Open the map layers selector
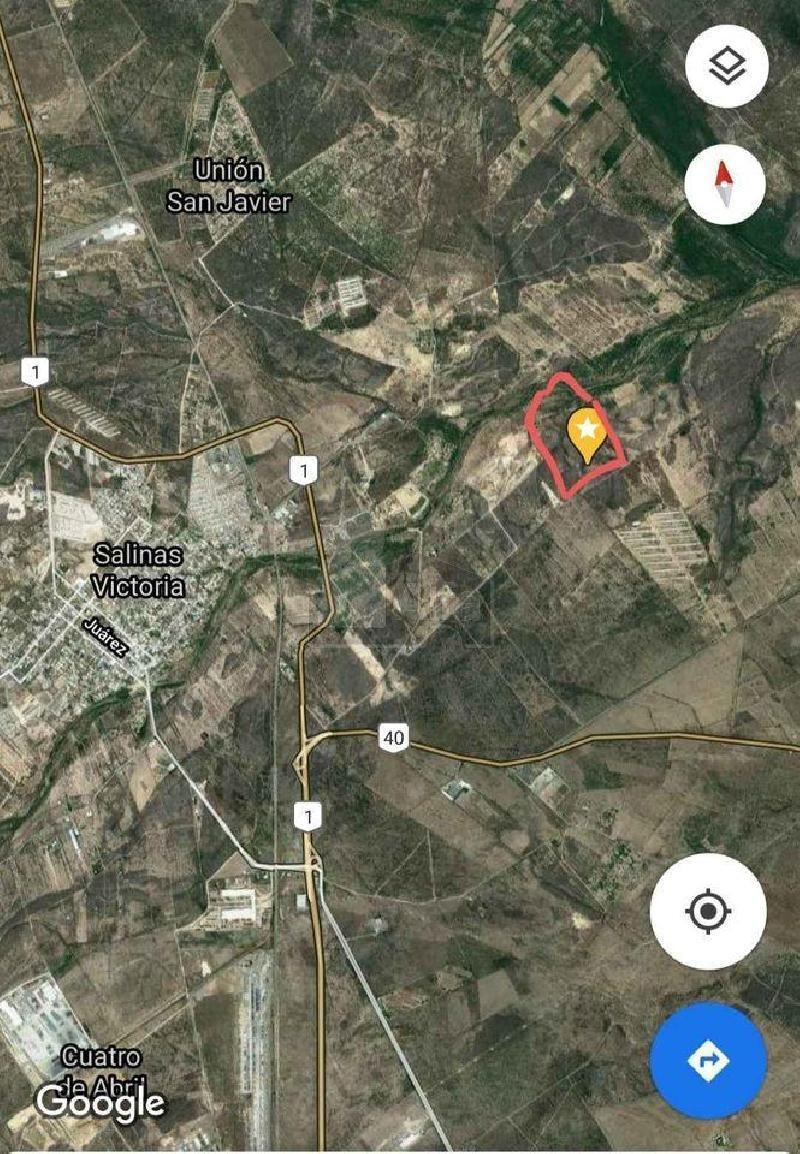 (x=727, y=66)
